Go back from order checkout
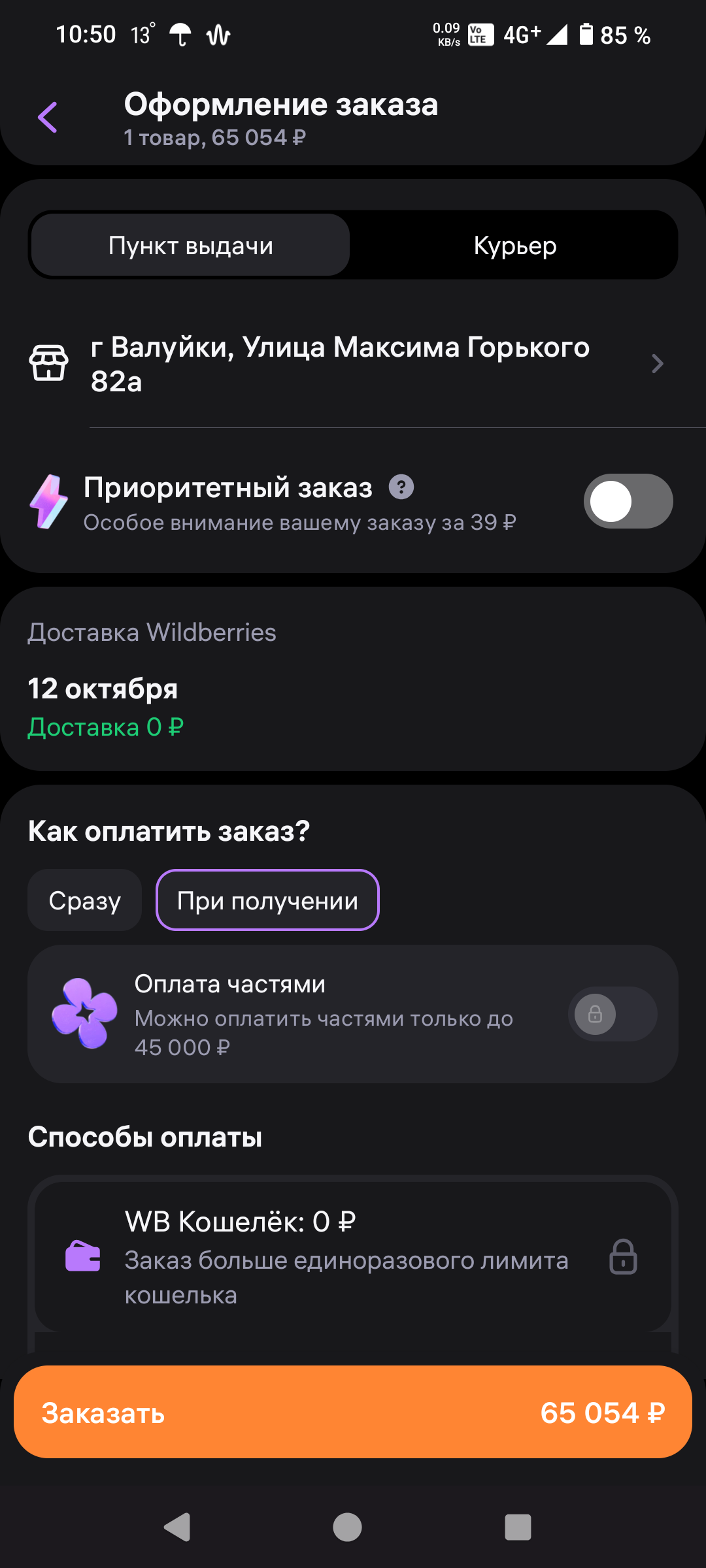This screenshot has width=706, height=1568. point(48,118)
